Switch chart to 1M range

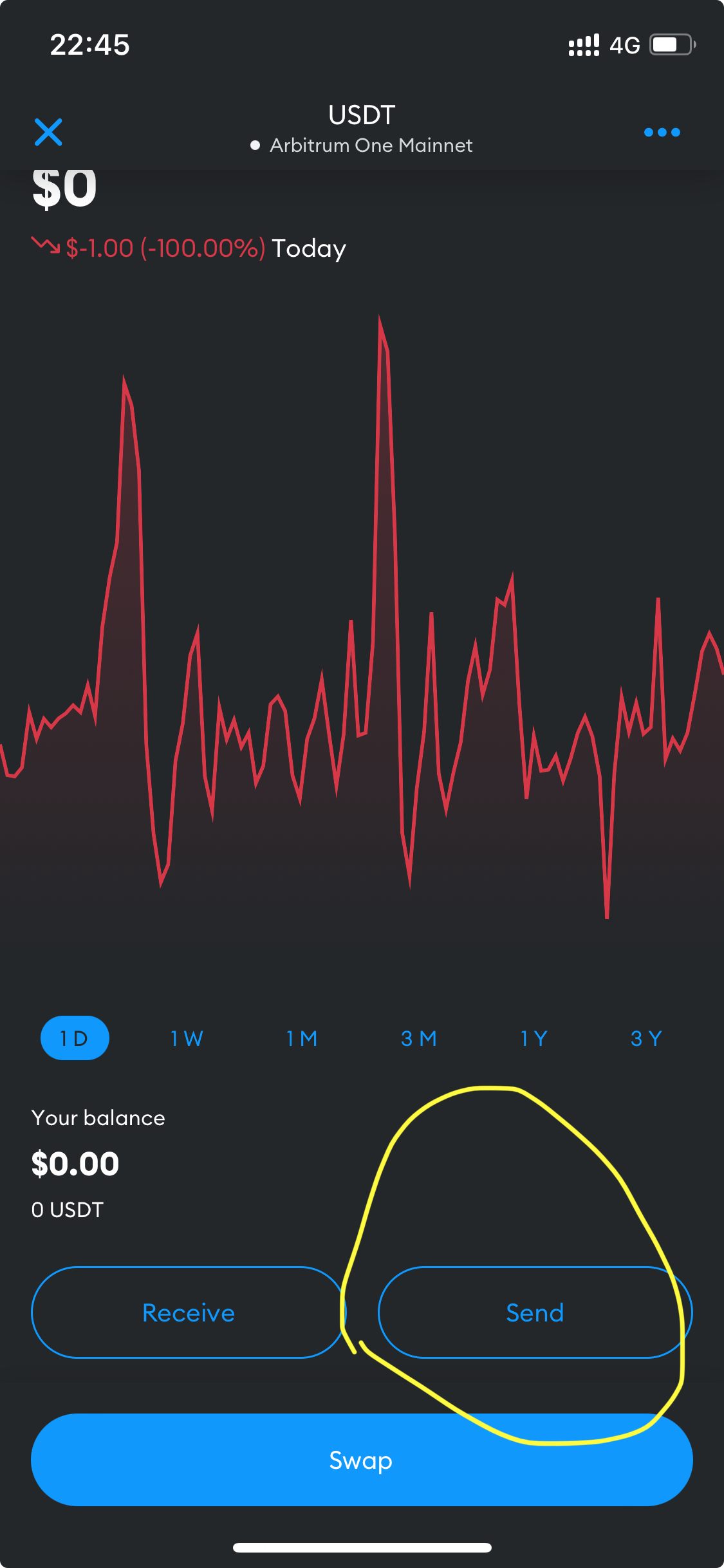(x=302, y=1038)
